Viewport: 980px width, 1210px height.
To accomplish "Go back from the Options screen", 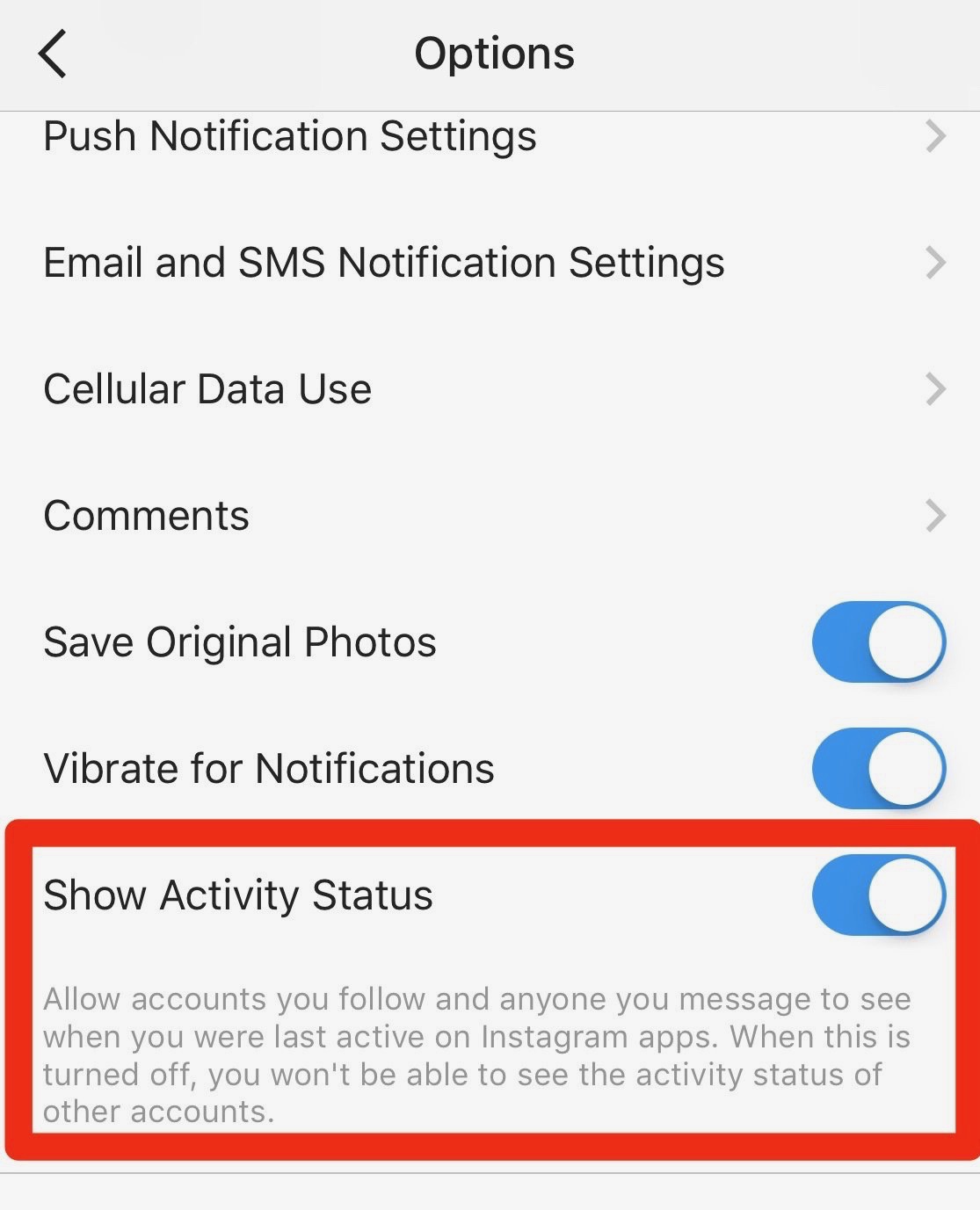I will (53, 54).
